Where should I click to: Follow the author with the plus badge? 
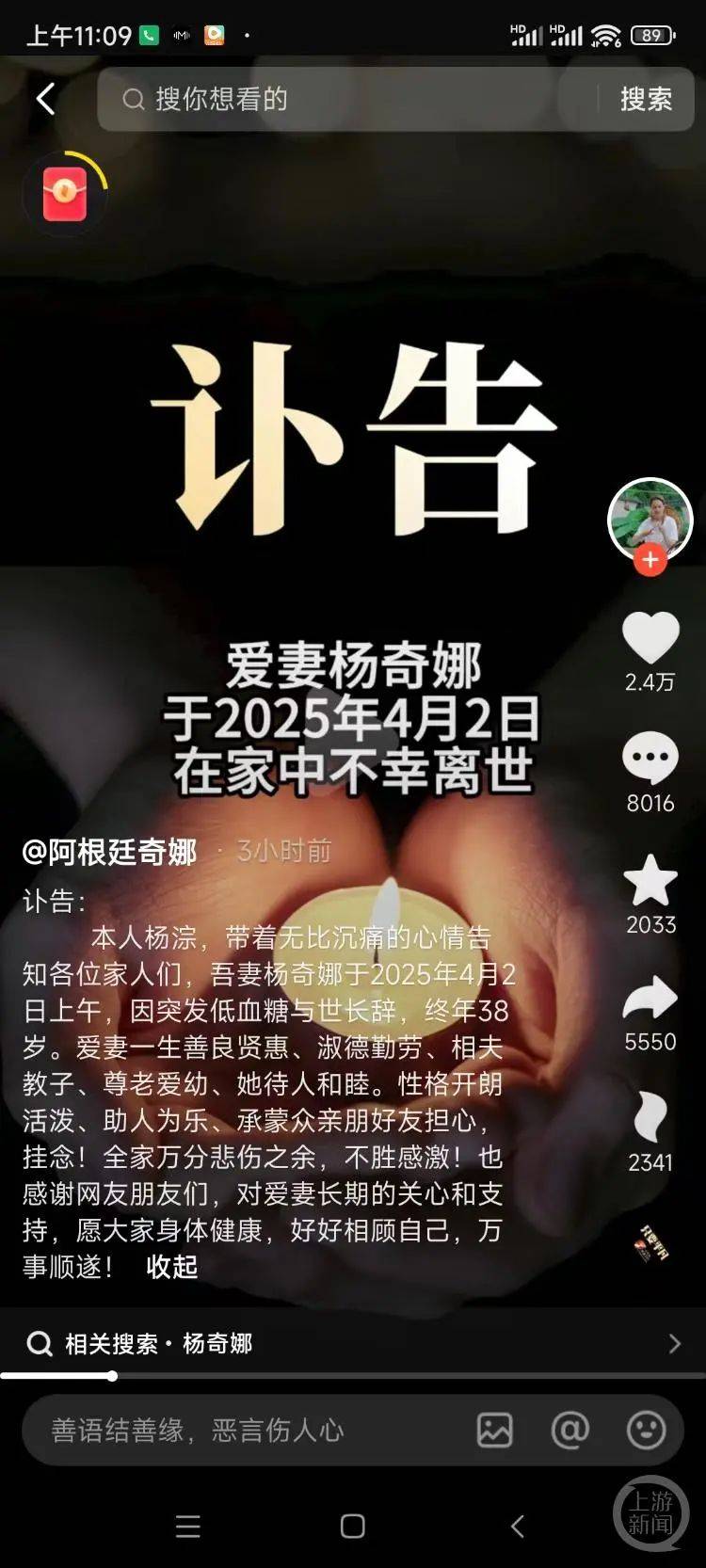(650, 560)
